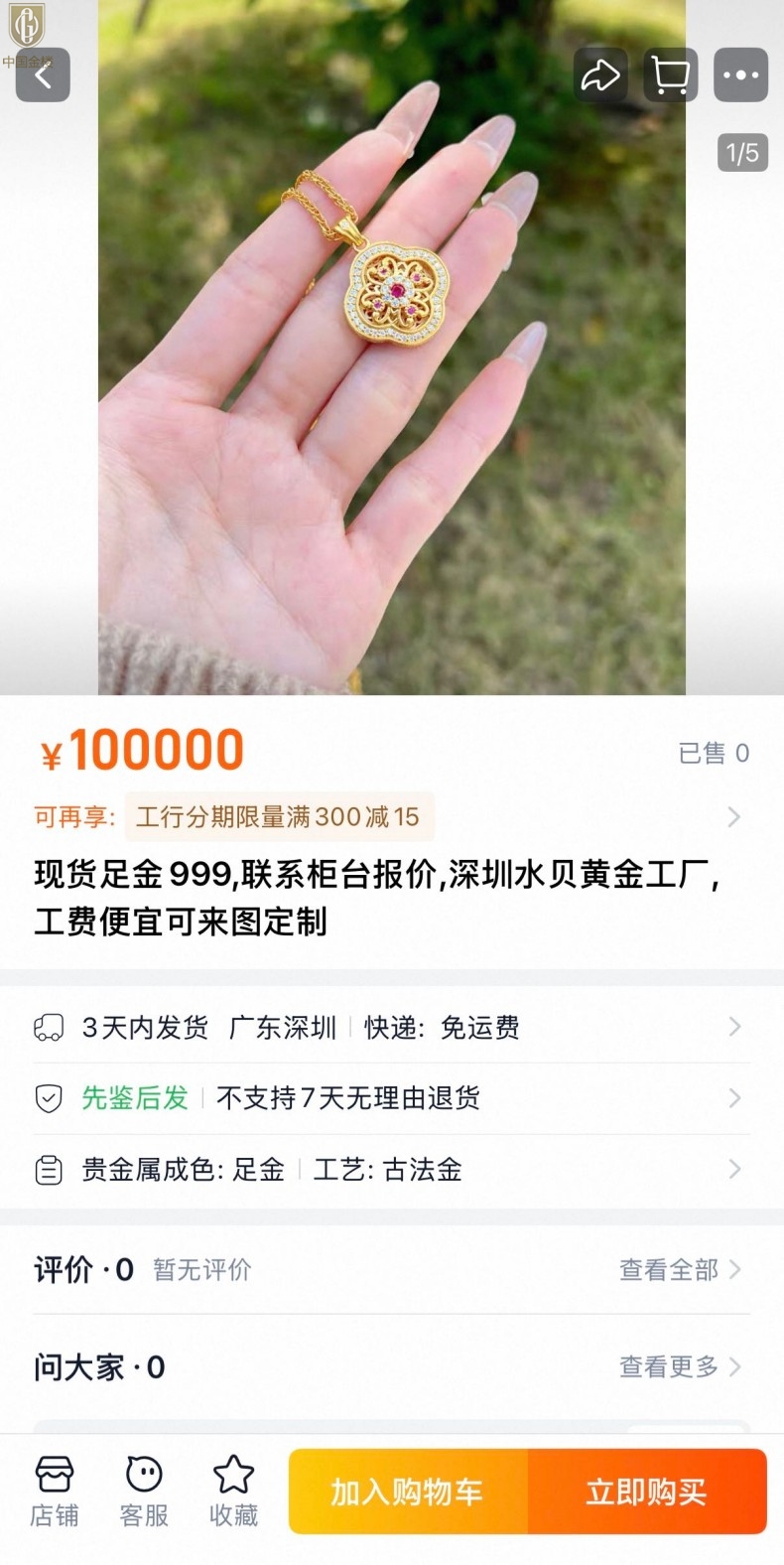784x1565 pixels.
Task: Visit the 店铺 store page
Action: click(x=55, y=1492)
